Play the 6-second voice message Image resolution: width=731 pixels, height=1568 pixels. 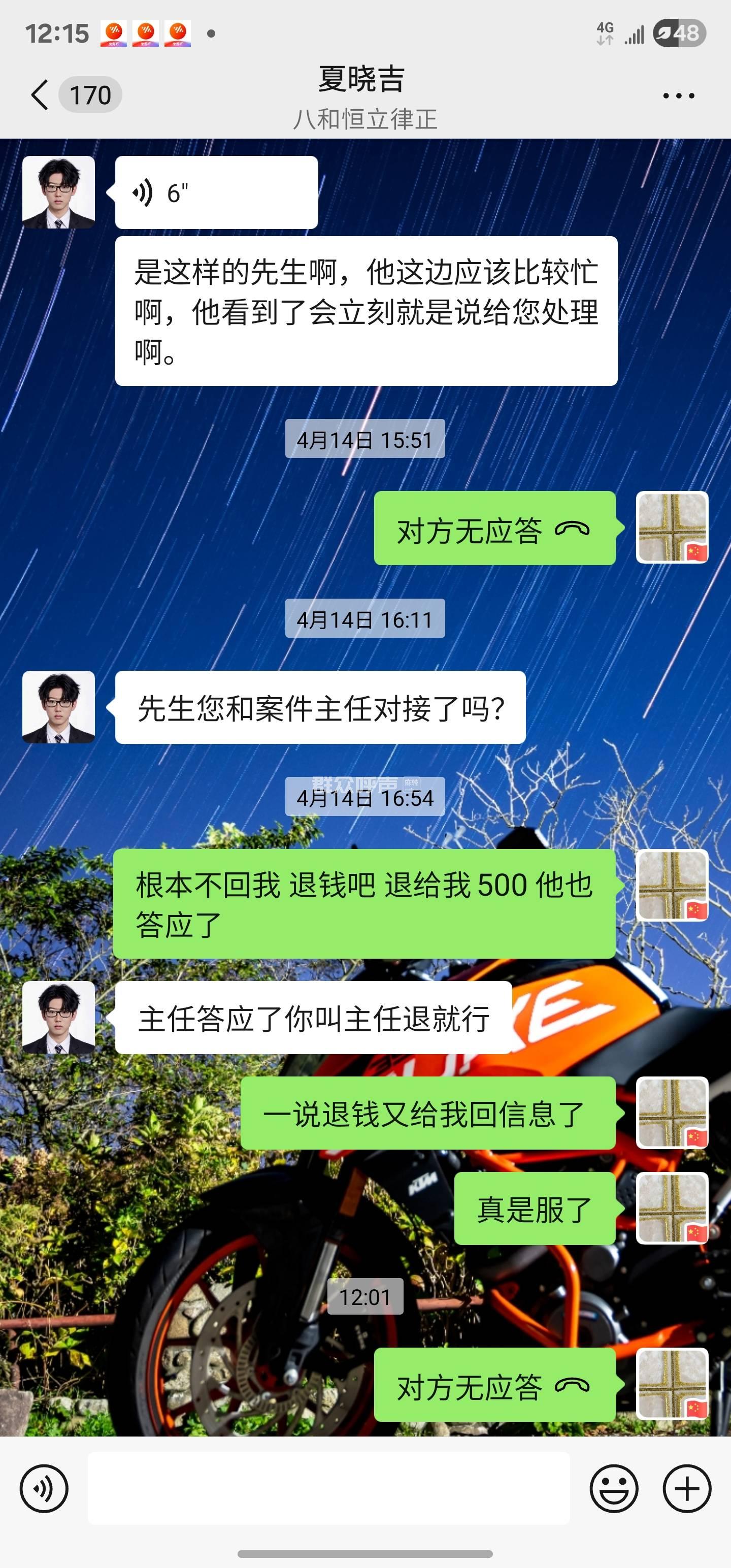[x=216, y=193]
